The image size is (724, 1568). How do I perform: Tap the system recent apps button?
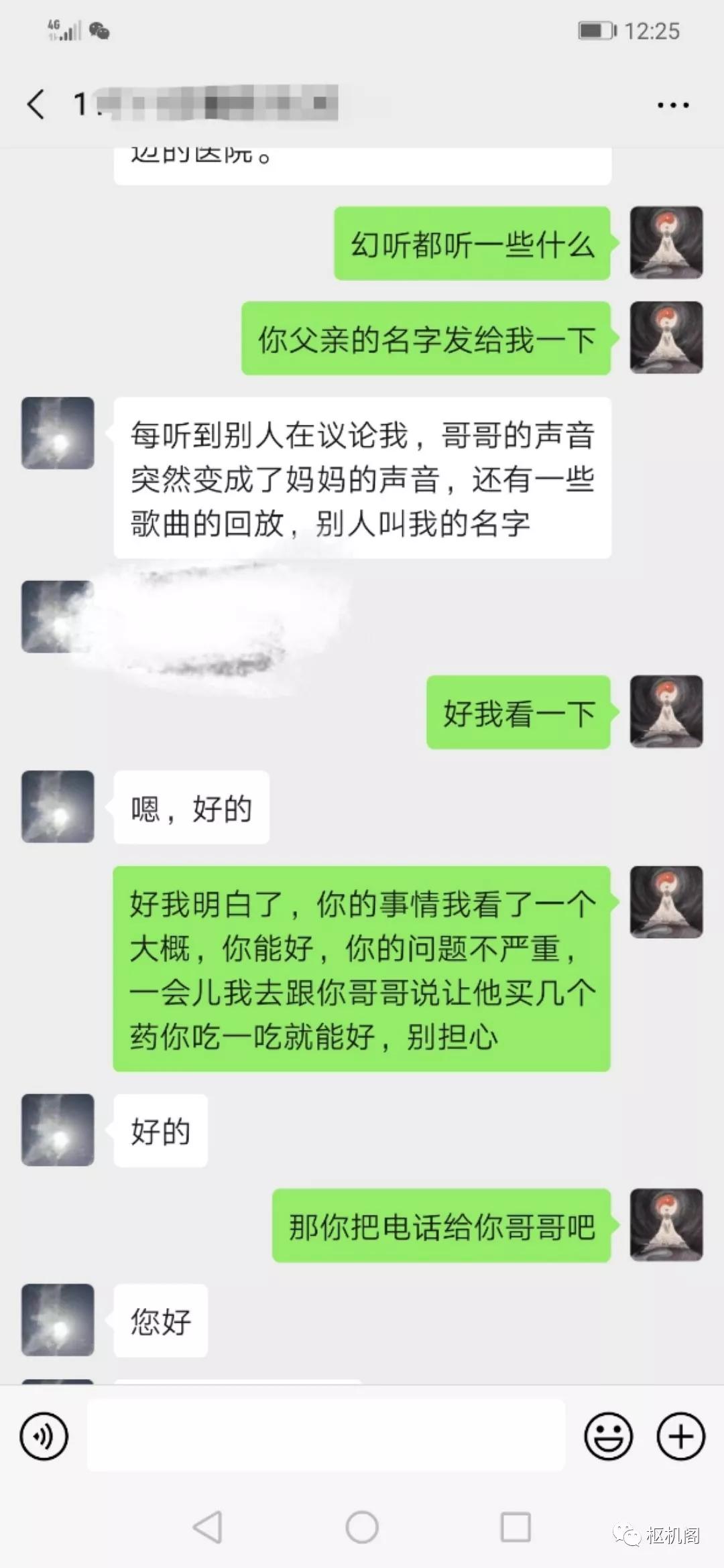pyautogui.click(x=516, y=1528)
